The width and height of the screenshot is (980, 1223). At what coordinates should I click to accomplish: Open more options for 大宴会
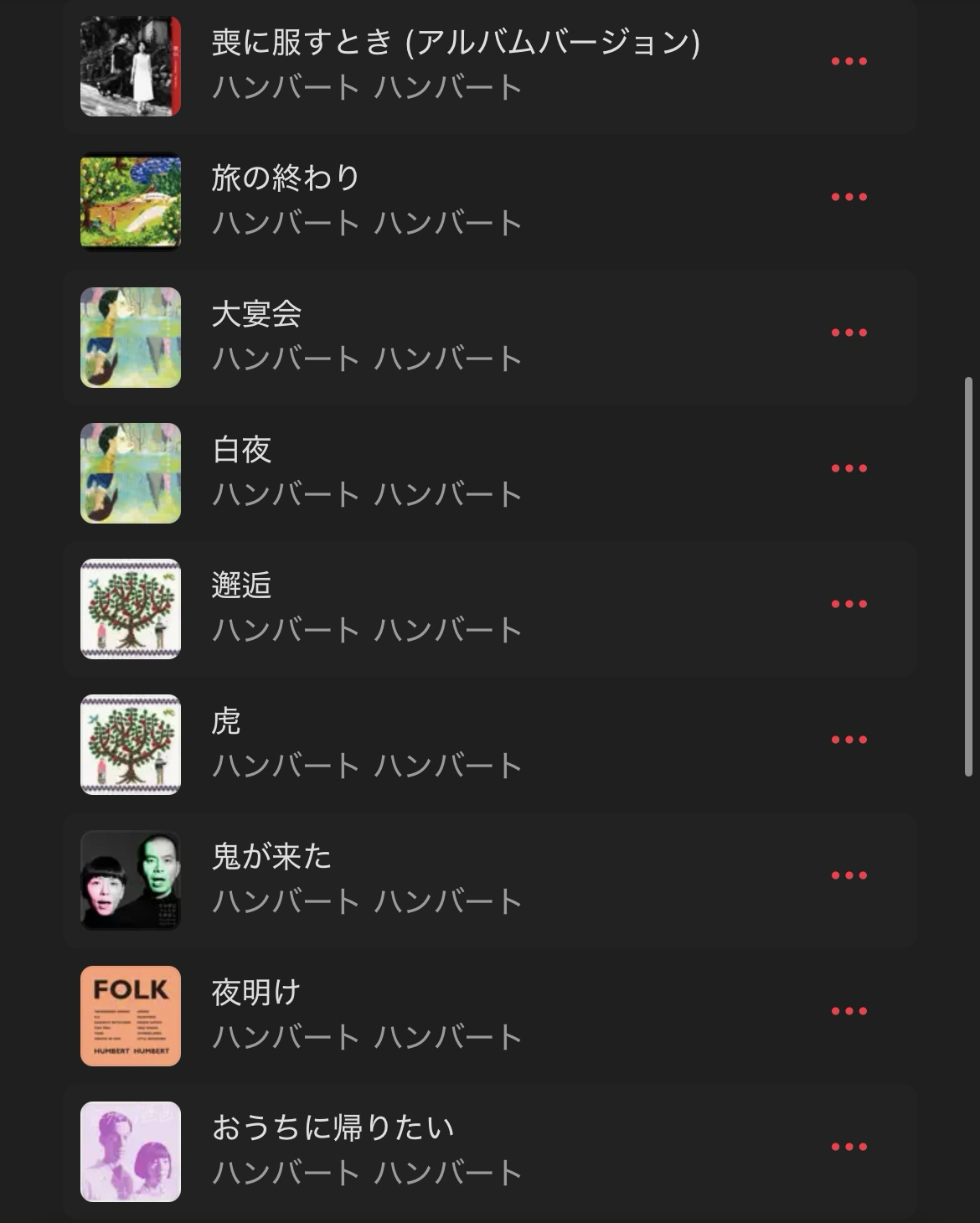tap(848, 333)
